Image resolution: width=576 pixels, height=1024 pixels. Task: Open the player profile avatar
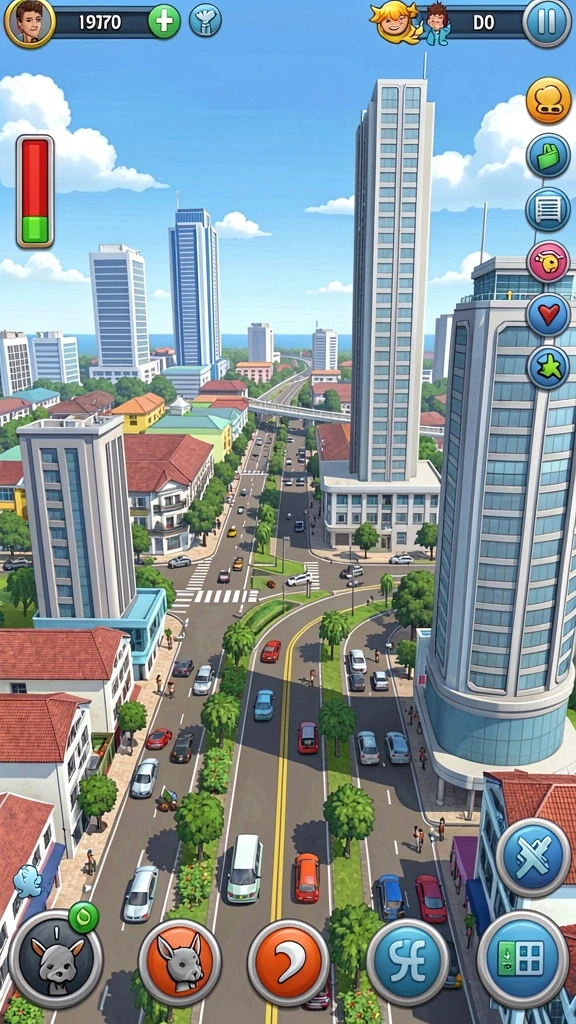[x=29, y=22]
